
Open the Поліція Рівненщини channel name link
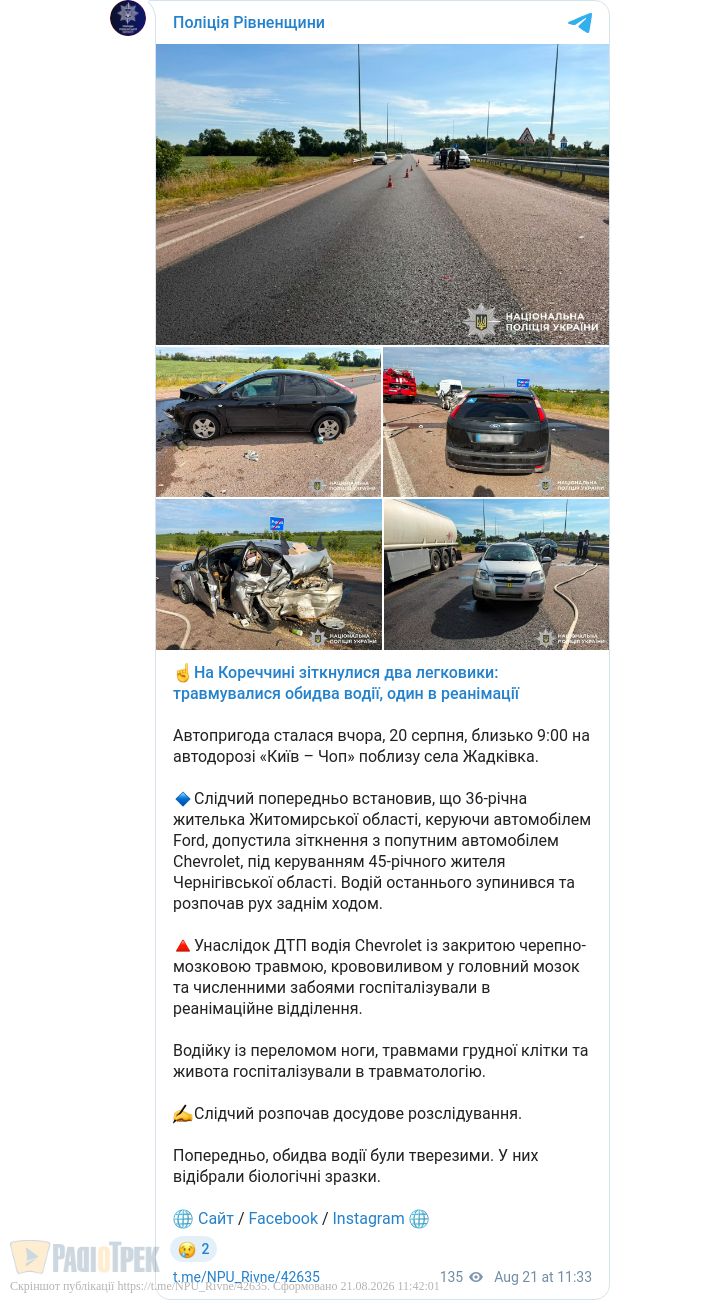click(248, 23)
